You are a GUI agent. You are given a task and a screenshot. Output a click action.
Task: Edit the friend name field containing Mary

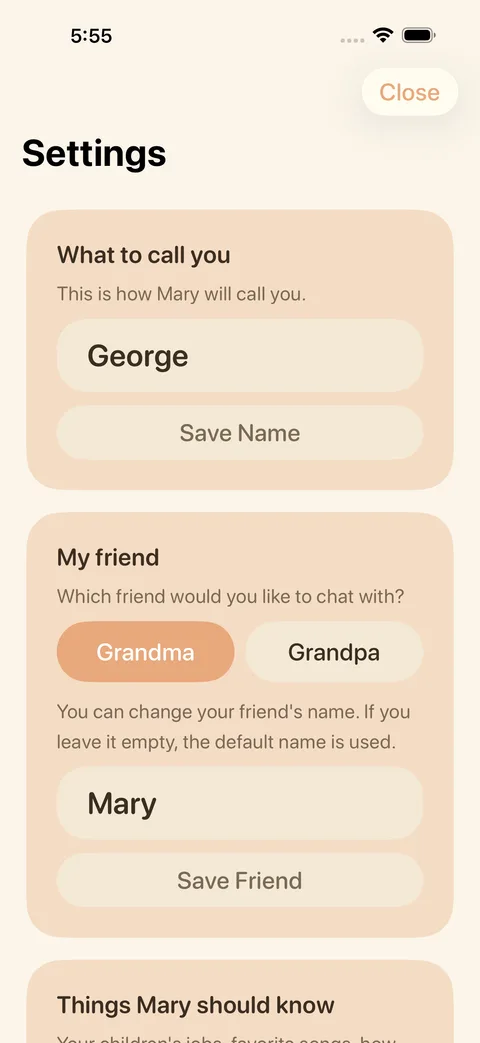[239, 803]
